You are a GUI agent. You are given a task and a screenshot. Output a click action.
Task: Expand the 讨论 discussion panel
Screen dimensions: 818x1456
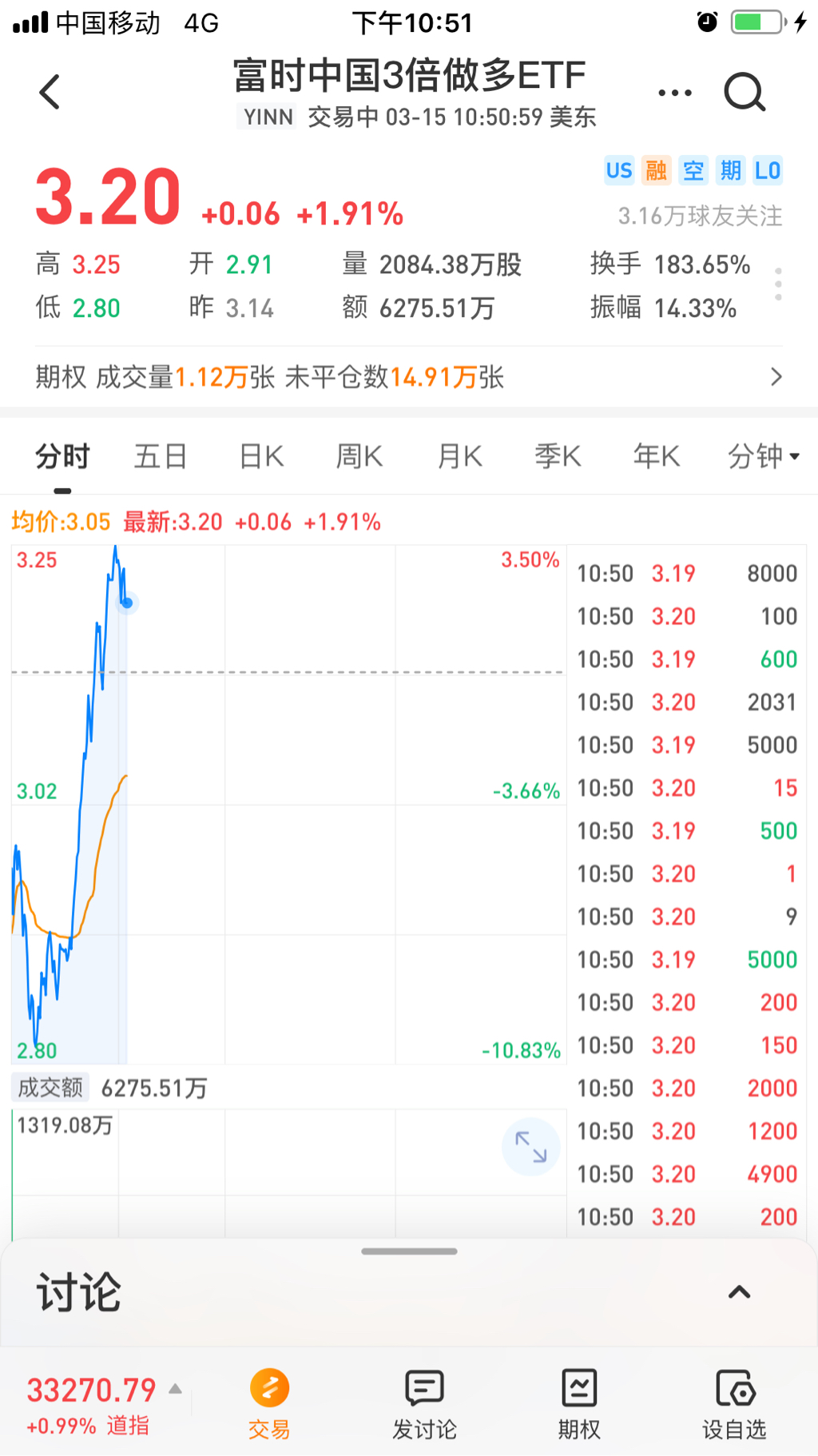pyautogui.click(x=739, y=1292)
